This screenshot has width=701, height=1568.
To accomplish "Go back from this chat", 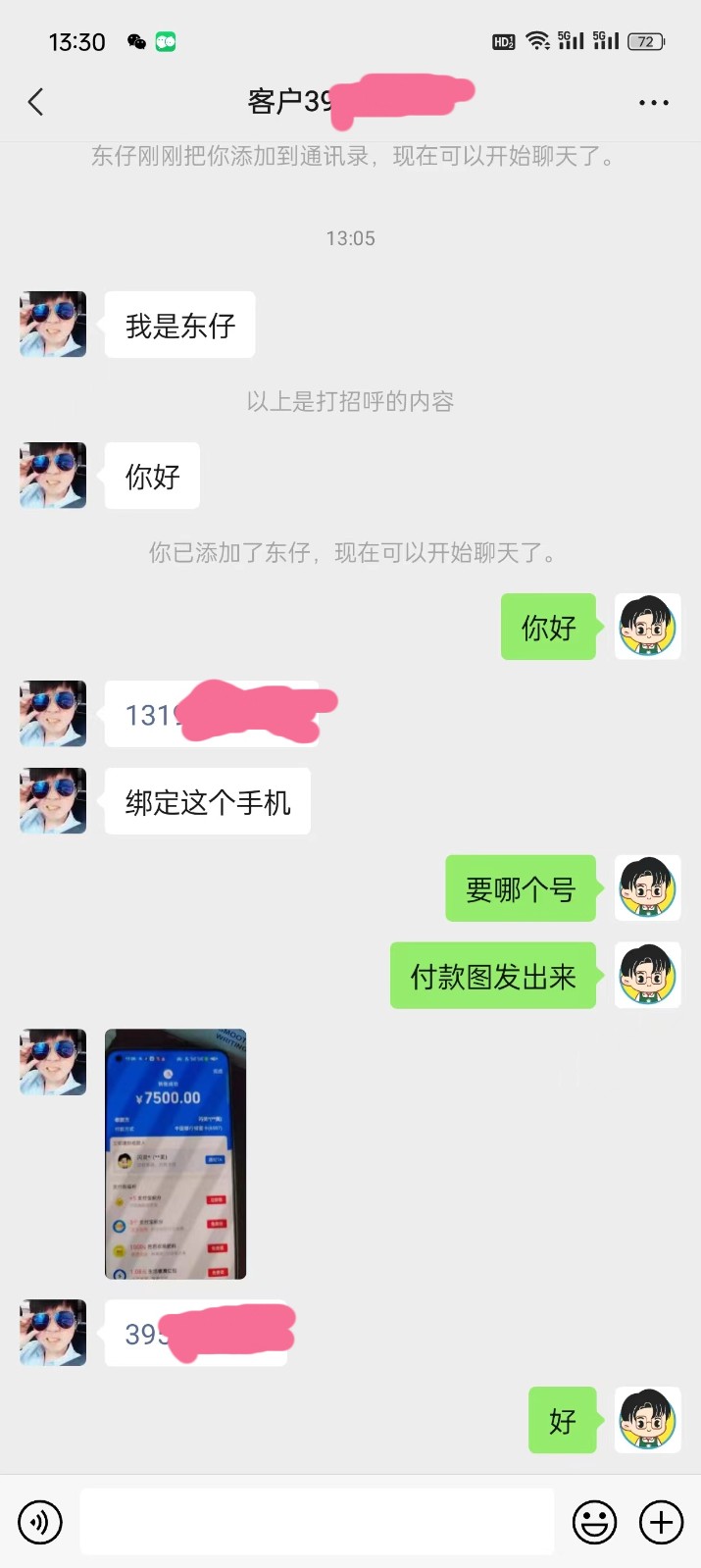I will click(x=36, y=102).
